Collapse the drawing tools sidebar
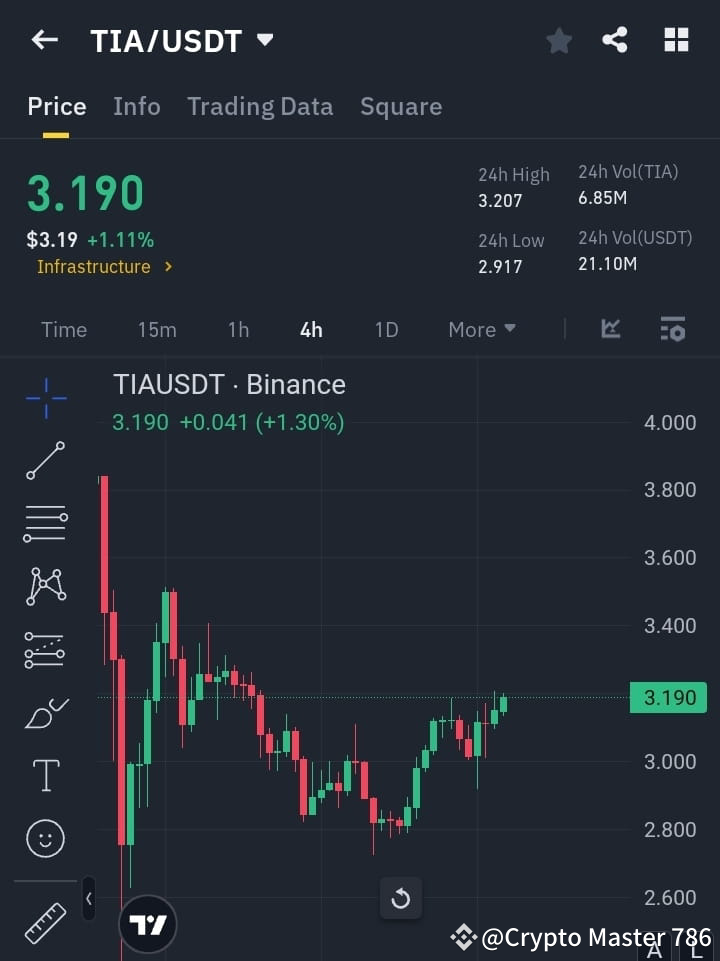The width and height of the screenshot is (720, 961). point(88,898)
